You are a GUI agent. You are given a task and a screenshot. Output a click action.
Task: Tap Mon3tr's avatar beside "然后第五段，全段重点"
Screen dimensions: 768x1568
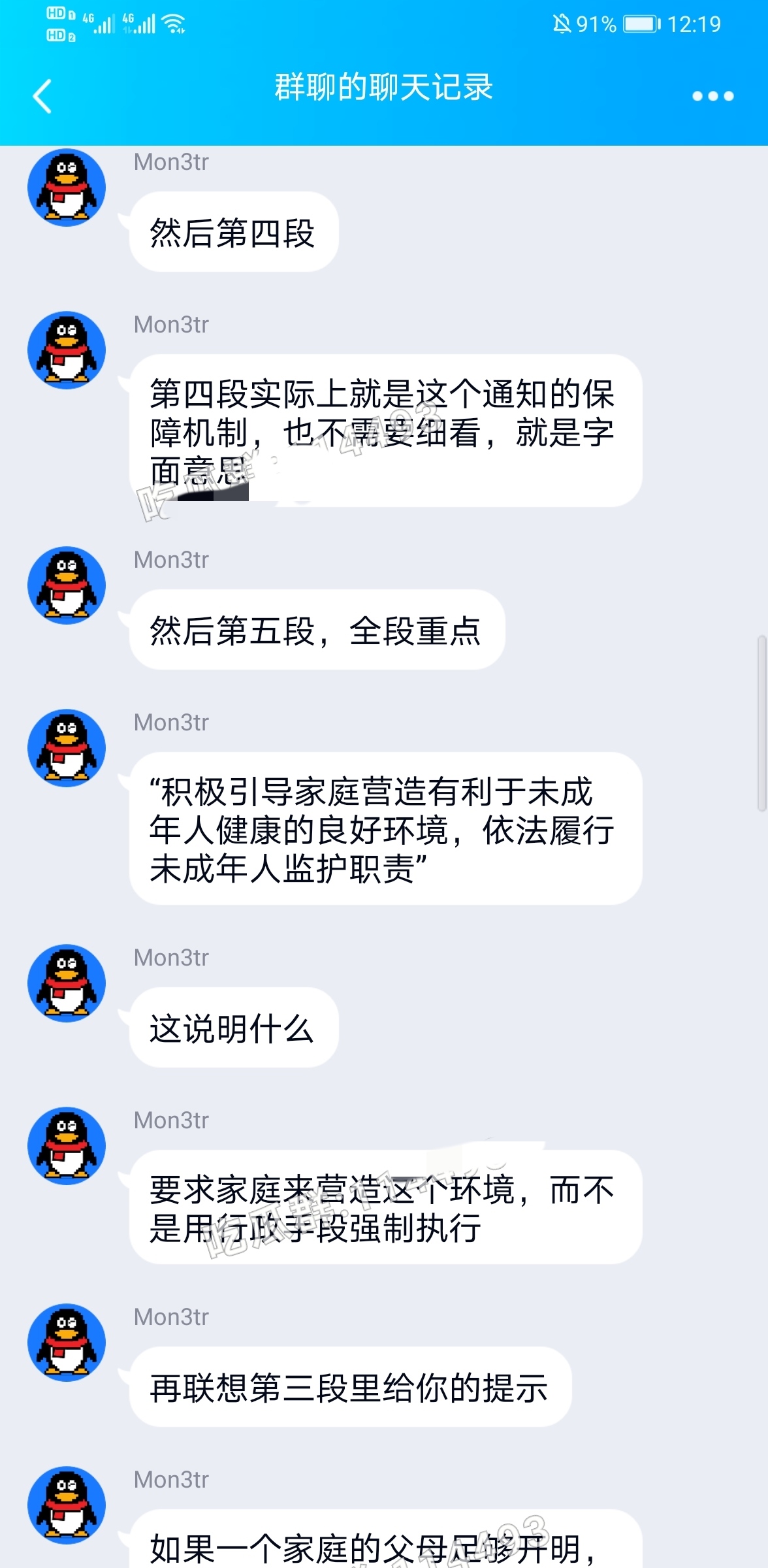(67, 585)
